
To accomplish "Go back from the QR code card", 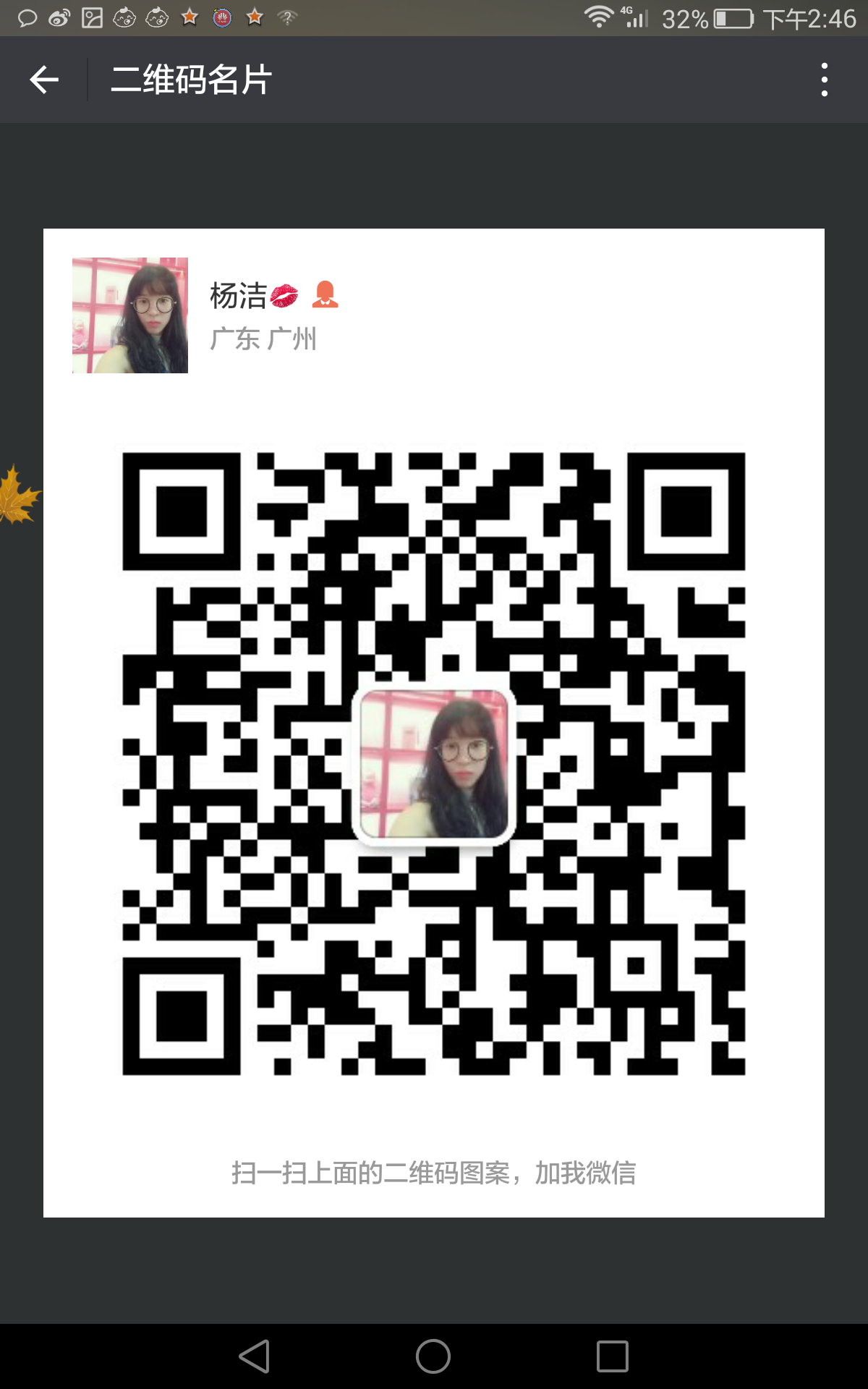I will coord(44,80).
